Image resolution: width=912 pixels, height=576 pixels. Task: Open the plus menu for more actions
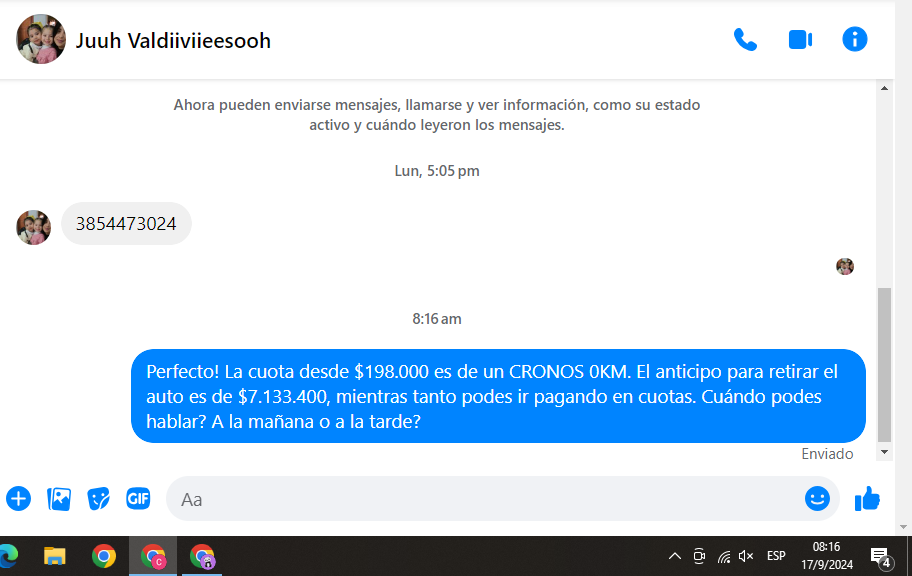(18, 498)
